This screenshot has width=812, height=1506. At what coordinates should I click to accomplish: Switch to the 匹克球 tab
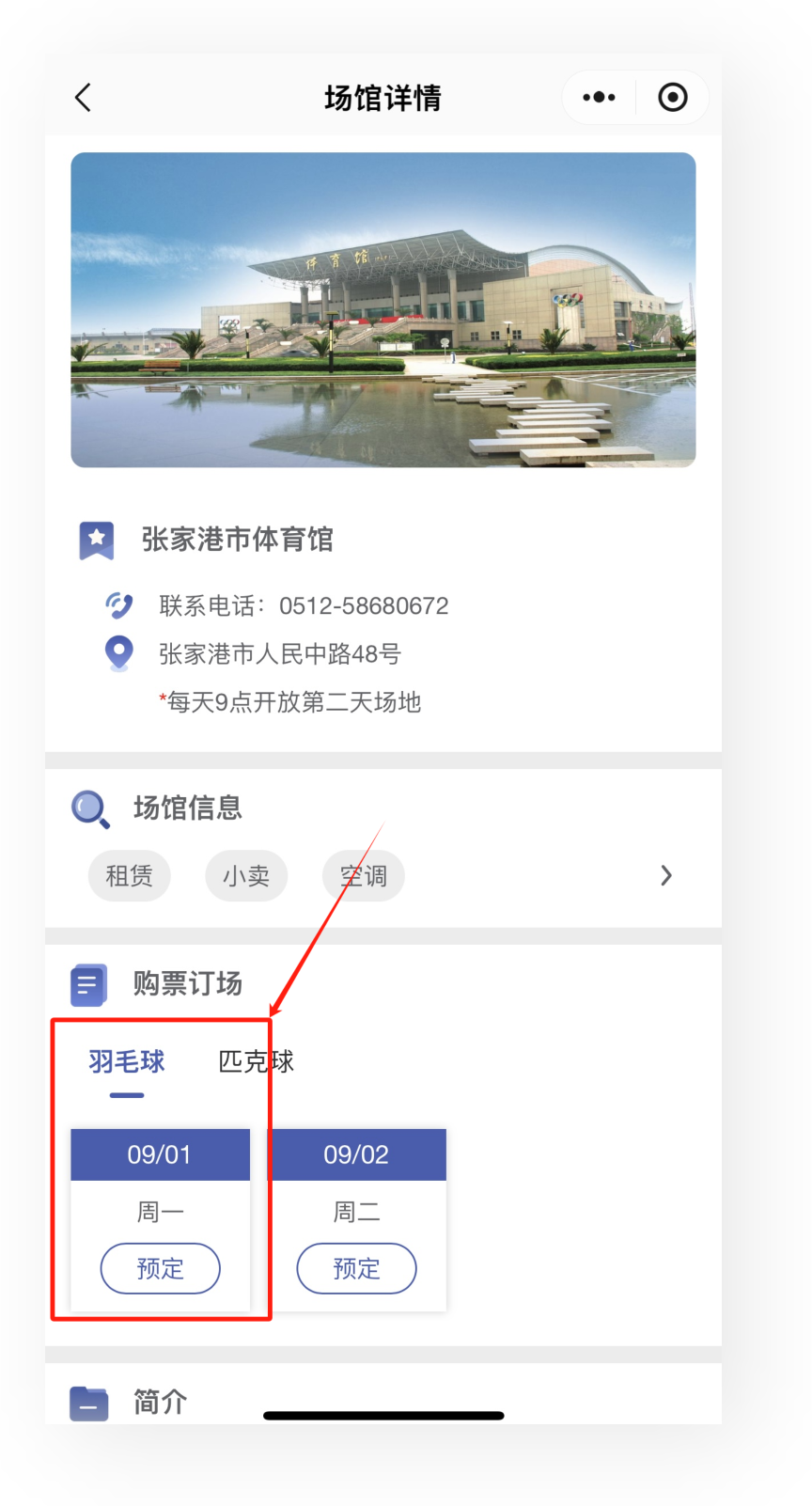pos(256,1062)
